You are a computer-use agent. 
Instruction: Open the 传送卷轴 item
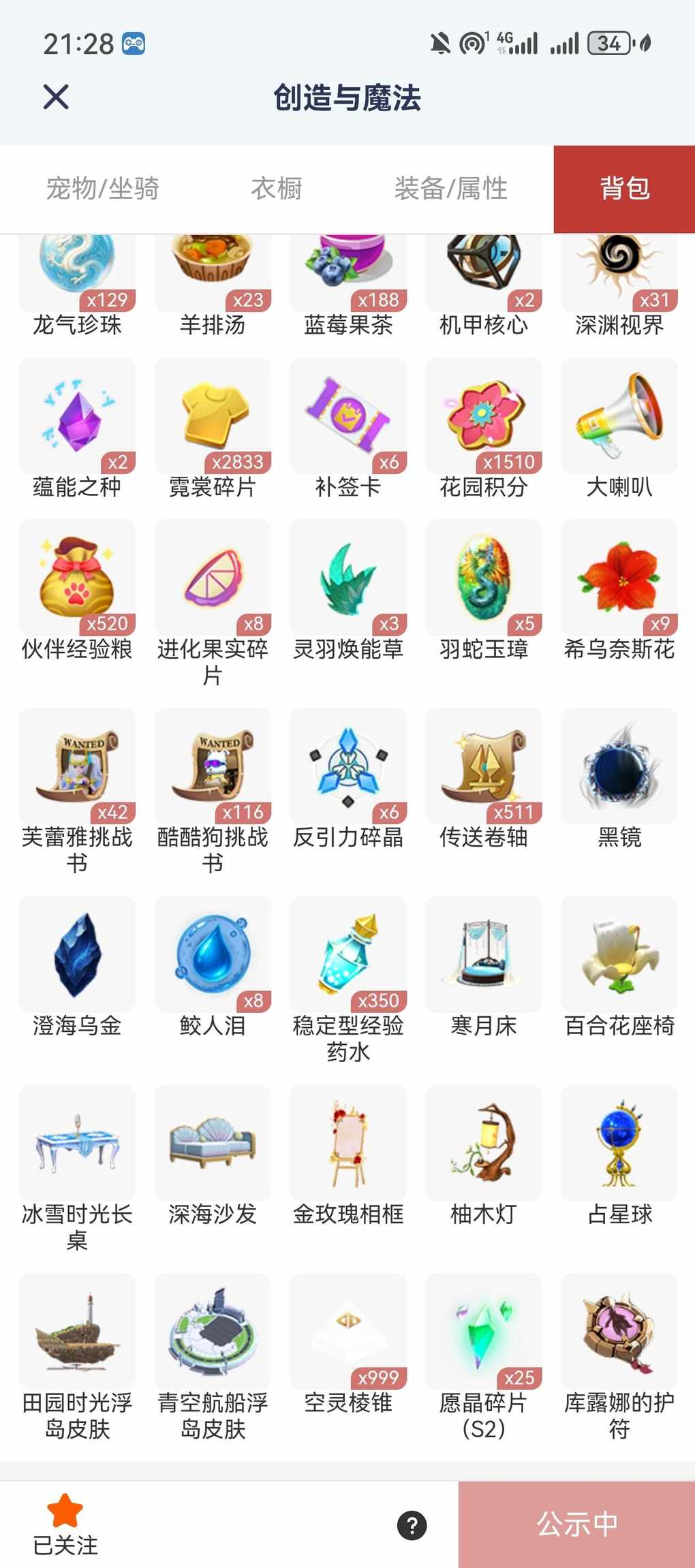coord(484,766)
